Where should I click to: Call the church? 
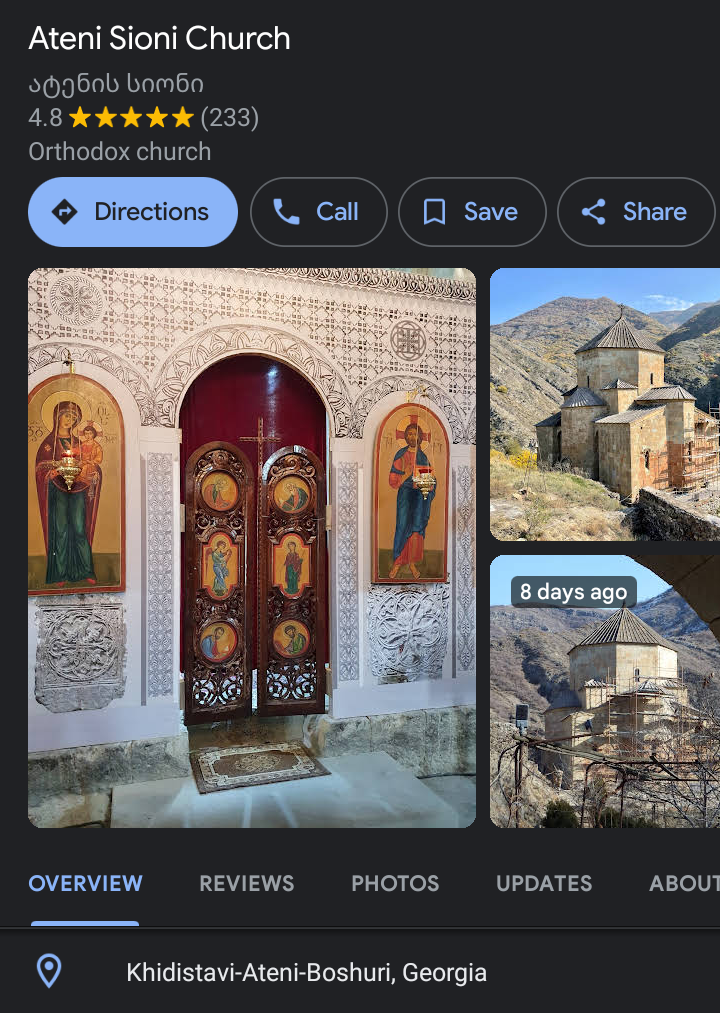point(318,212)
